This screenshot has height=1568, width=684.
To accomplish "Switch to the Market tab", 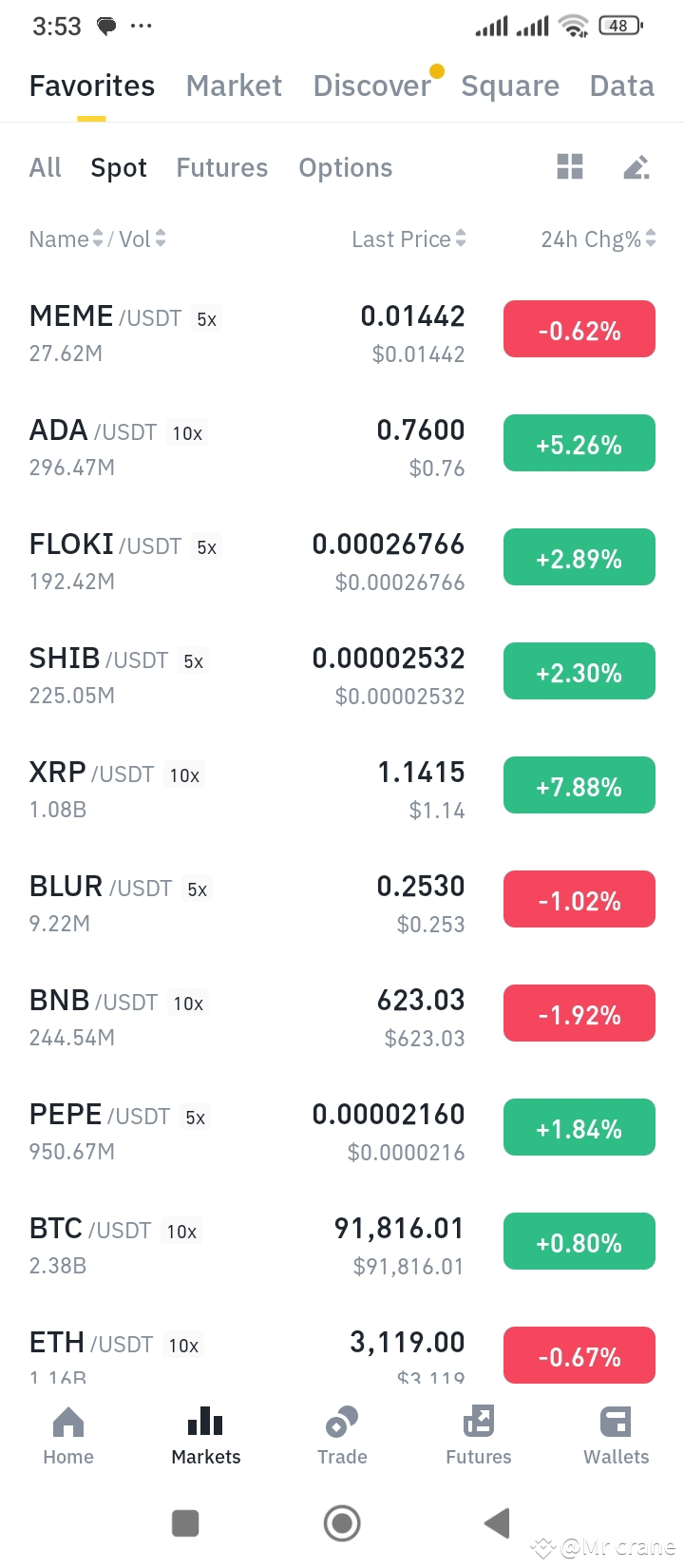I will tap(234, 86).
